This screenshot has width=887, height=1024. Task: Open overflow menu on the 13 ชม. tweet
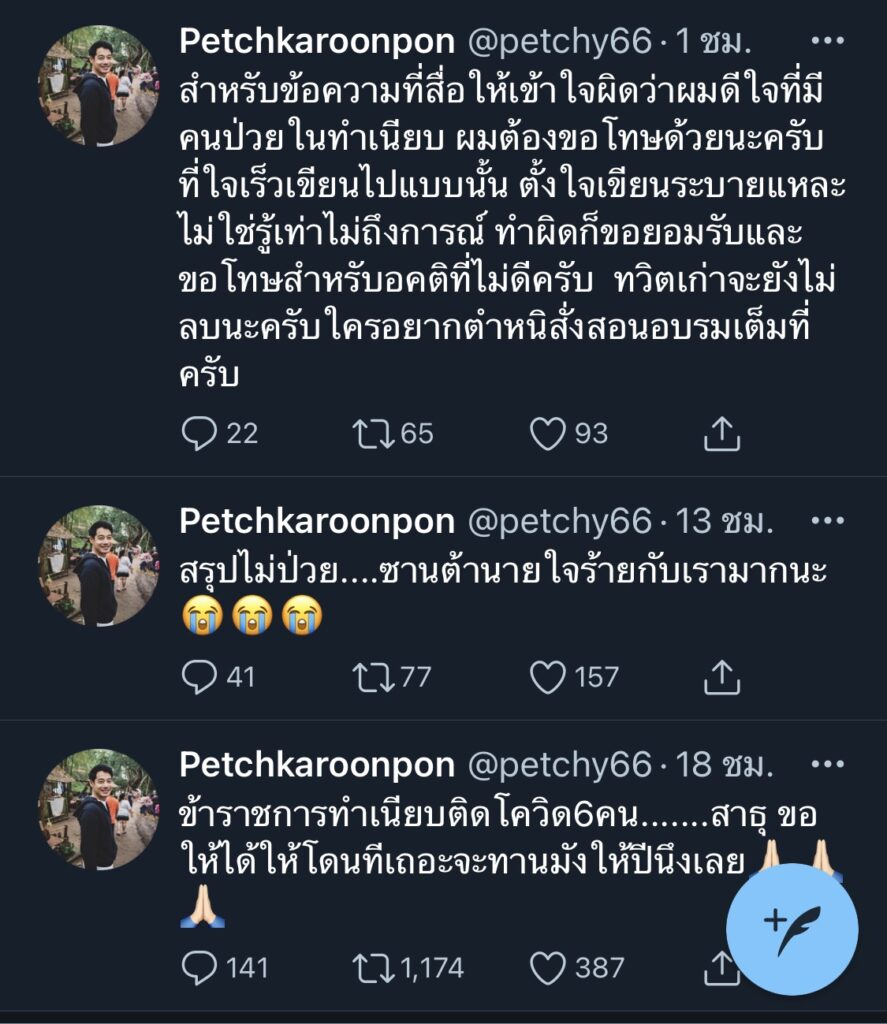point(827,521)
